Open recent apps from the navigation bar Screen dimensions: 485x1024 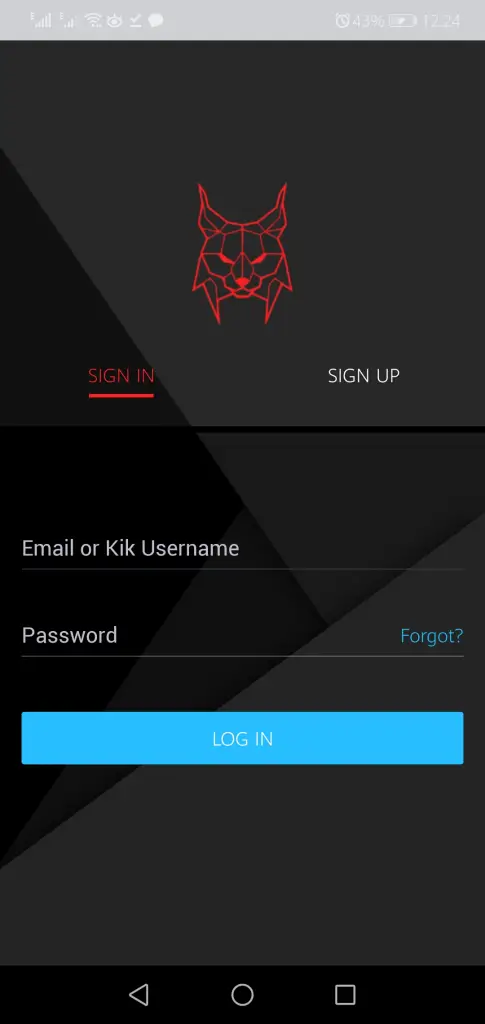(345, 994)
